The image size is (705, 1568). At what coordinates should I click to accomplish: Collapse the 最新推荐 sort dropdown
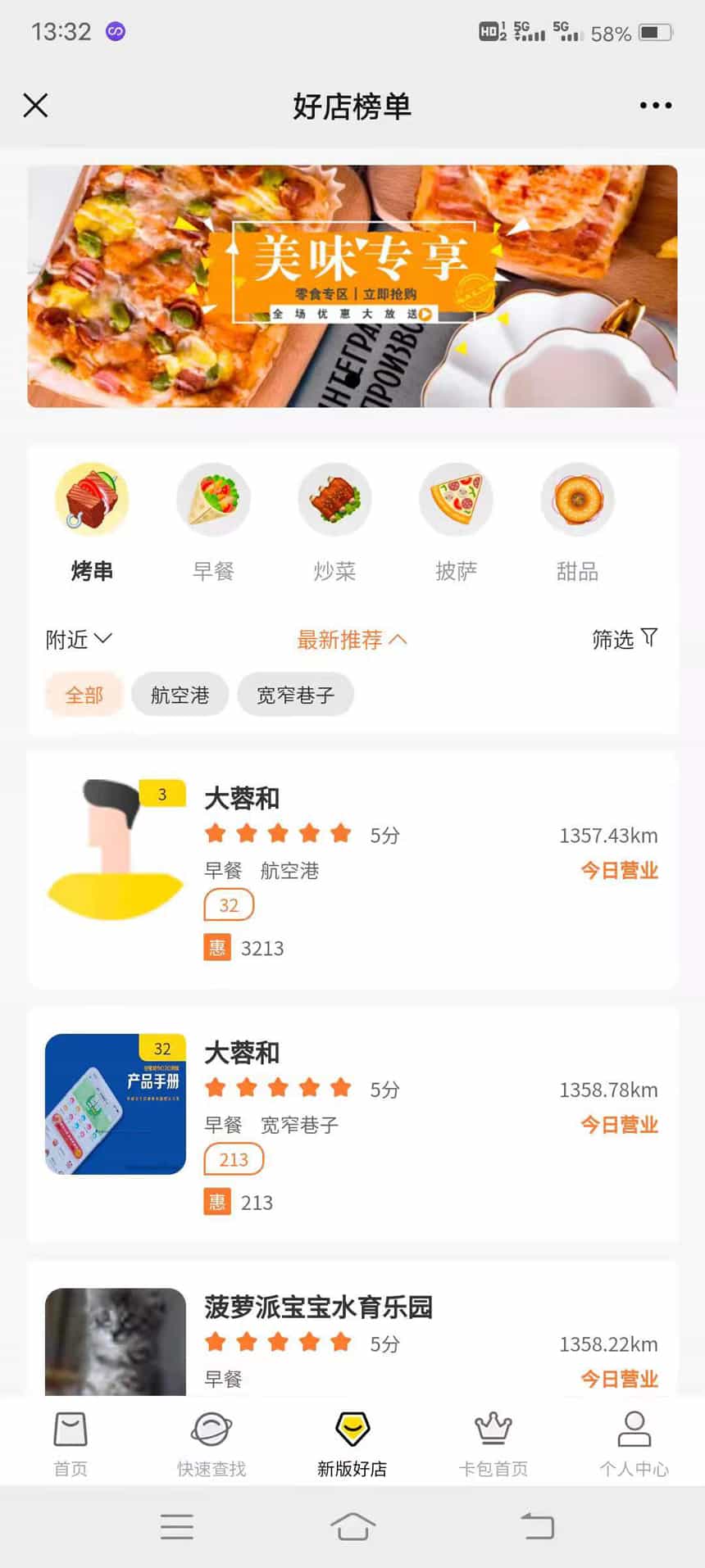coord(352,640)
